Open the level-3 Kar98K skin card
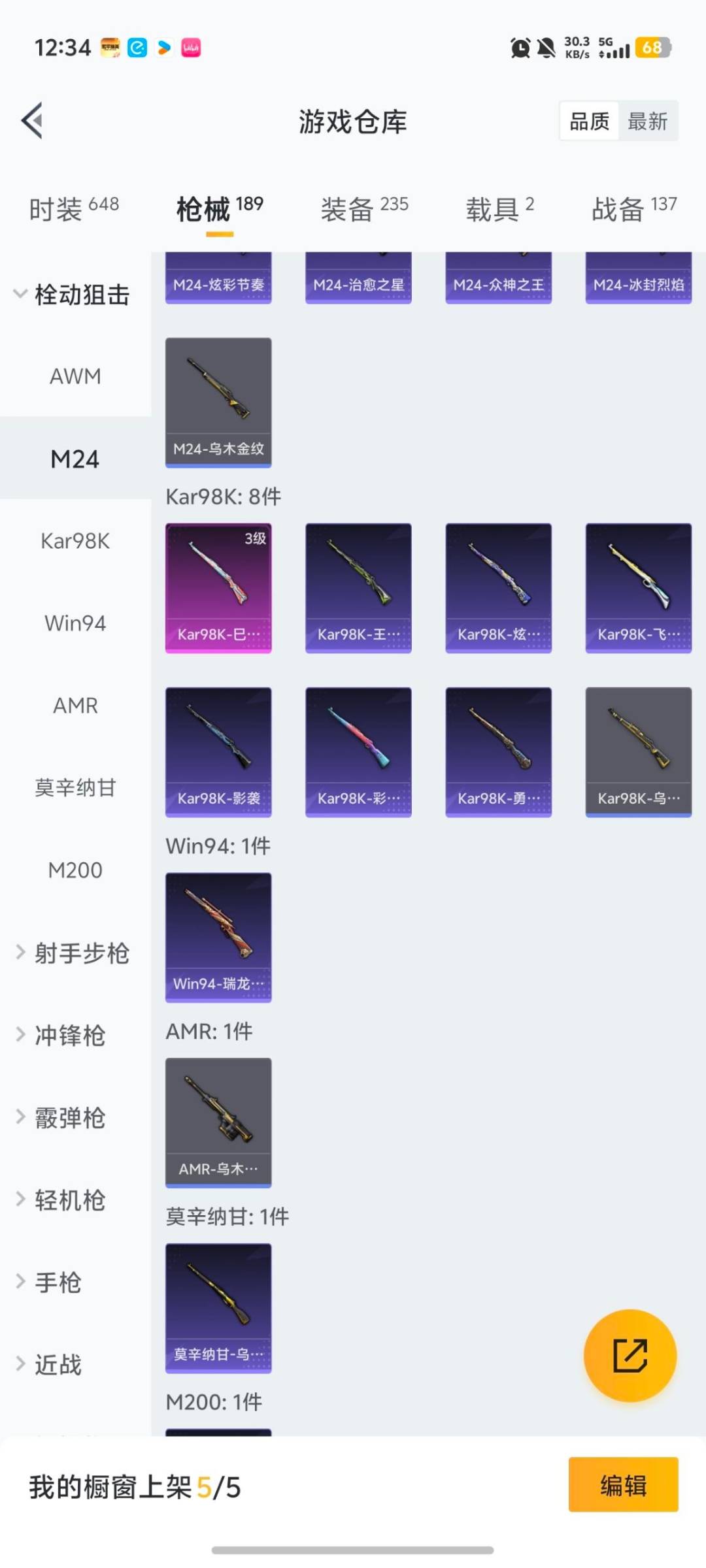 tap(218, 587)
